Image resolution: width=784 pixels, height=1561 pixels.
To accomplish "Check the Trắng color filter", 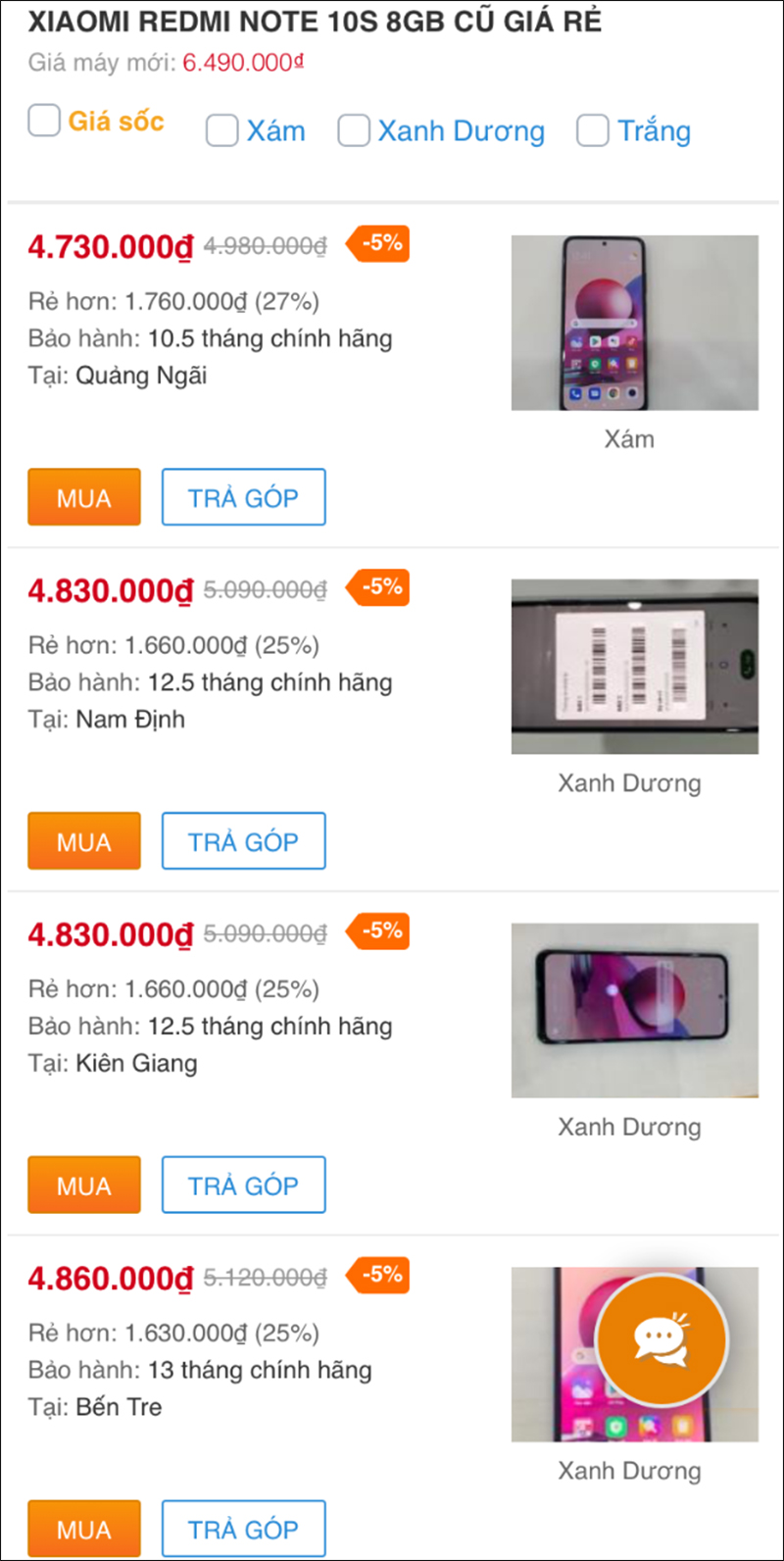I will 593,130.
